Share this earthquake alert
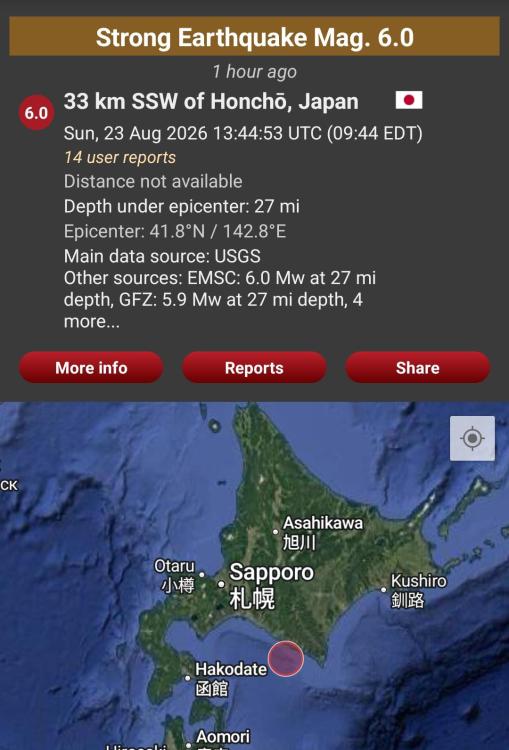 pyautogui.click(x=417, y=367)
